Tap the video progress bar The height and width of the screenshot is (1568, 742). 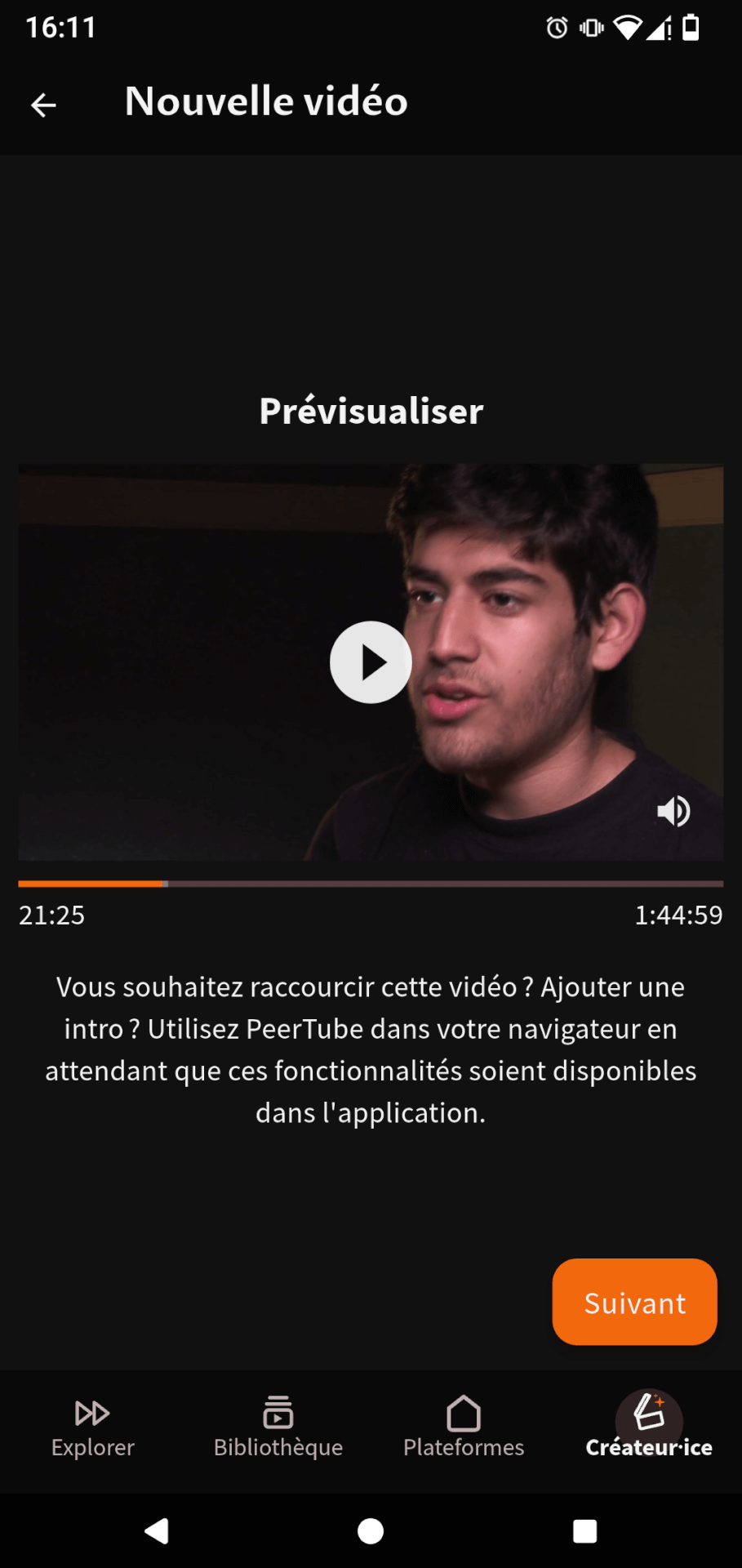click(x=371, y=884)
